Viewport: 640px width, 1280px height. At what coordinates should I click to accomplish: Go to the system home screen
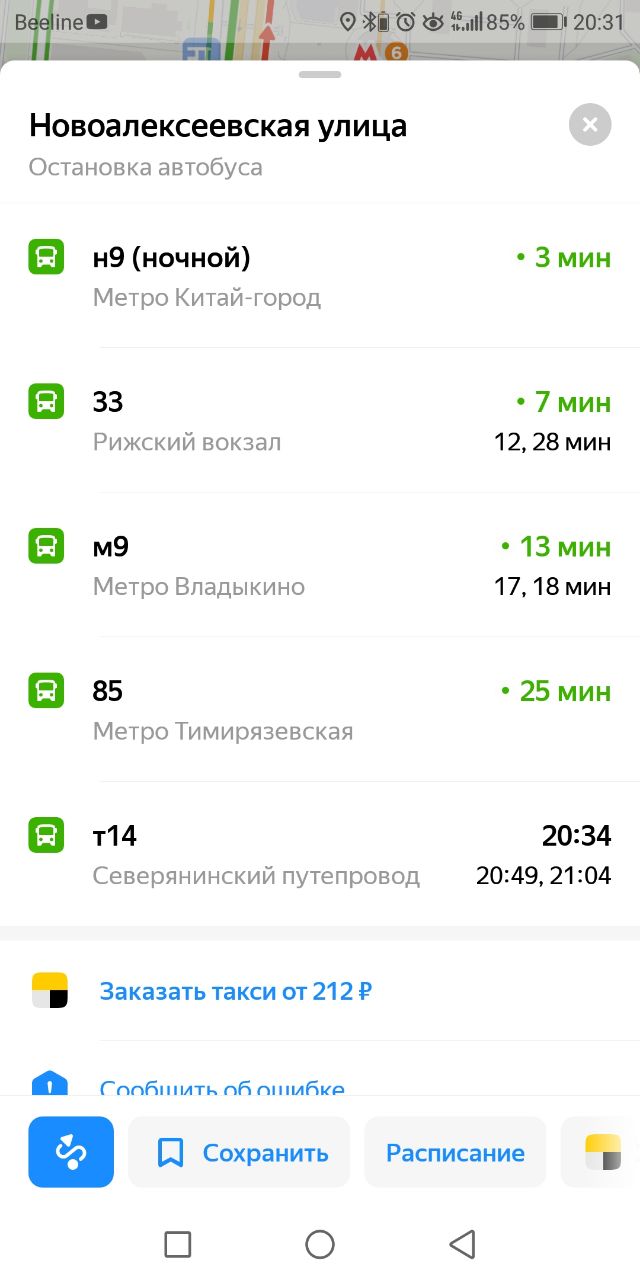[x=320, y=1244]
